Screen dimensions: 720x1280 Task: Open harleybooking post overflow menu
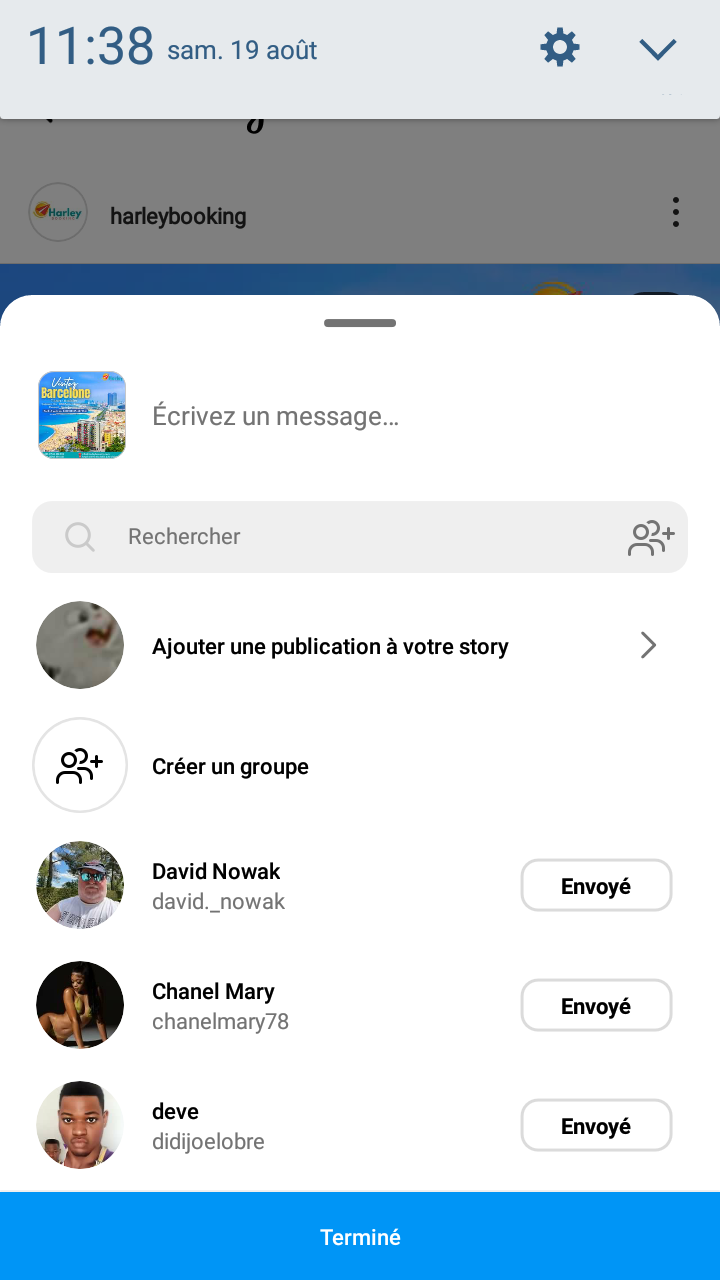point(676,212)
